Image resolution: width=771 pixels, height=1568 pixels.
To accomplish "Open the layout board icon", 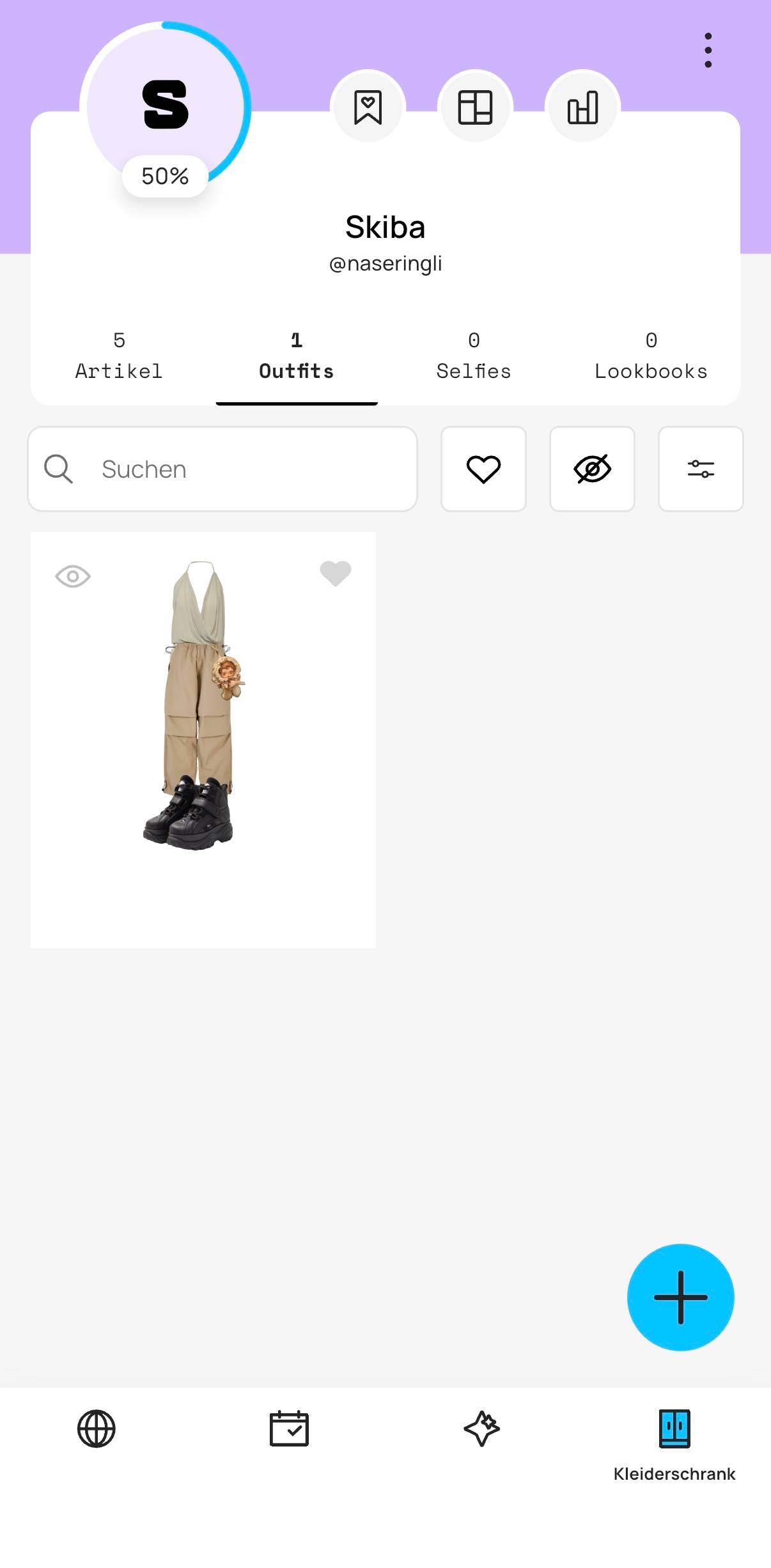I will click(x=475, y=107).
